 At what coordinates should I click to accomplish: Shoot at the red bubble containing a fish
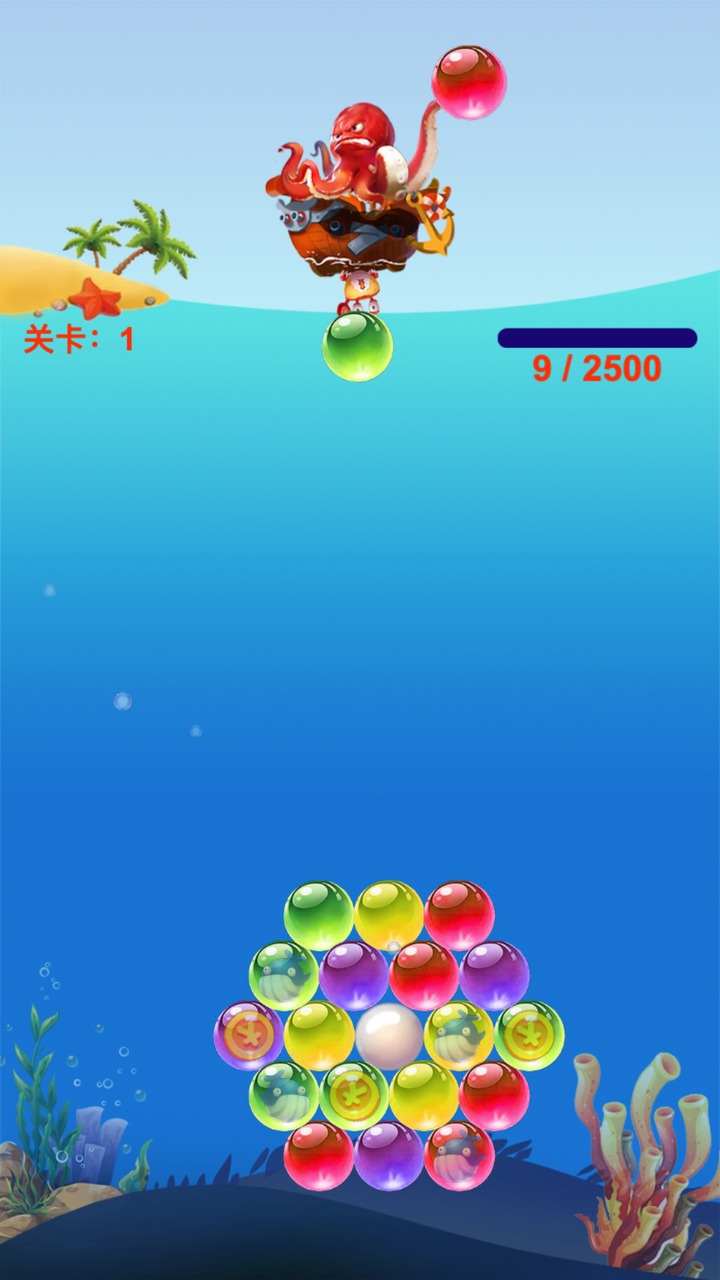click(459, 1156)
